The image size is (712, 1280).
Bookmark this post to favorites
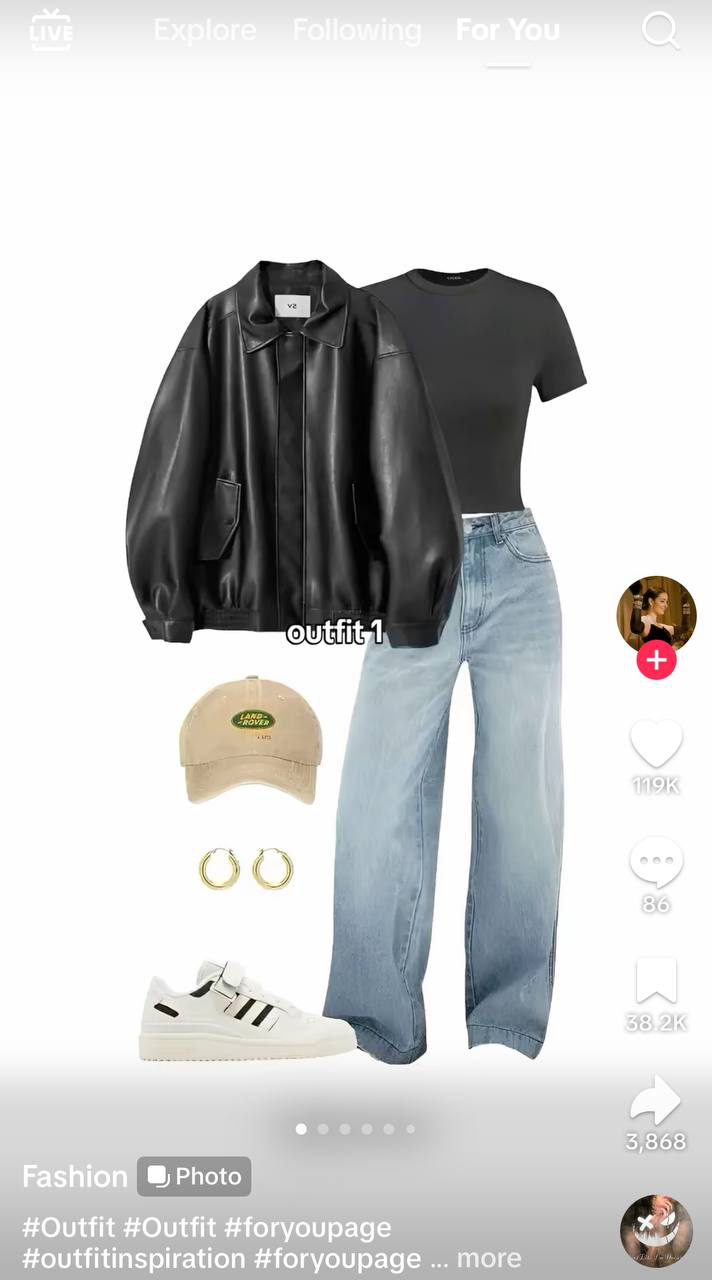click(x=656, y=981)
